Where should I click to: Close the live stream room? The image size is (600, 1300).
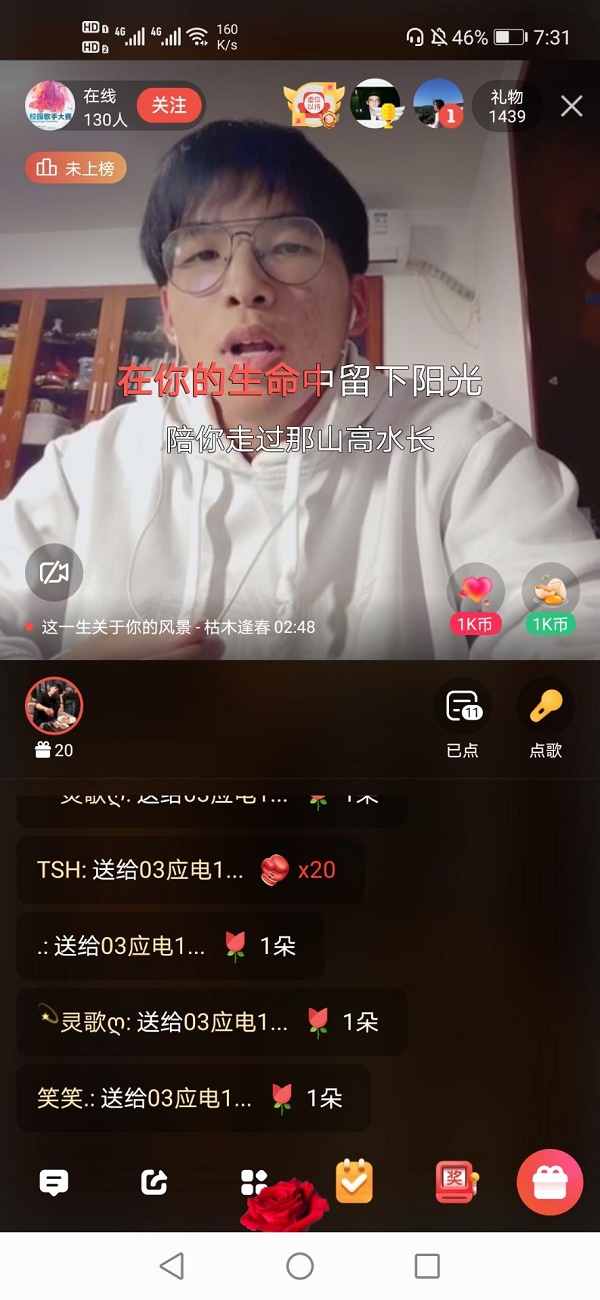point(571,106)
